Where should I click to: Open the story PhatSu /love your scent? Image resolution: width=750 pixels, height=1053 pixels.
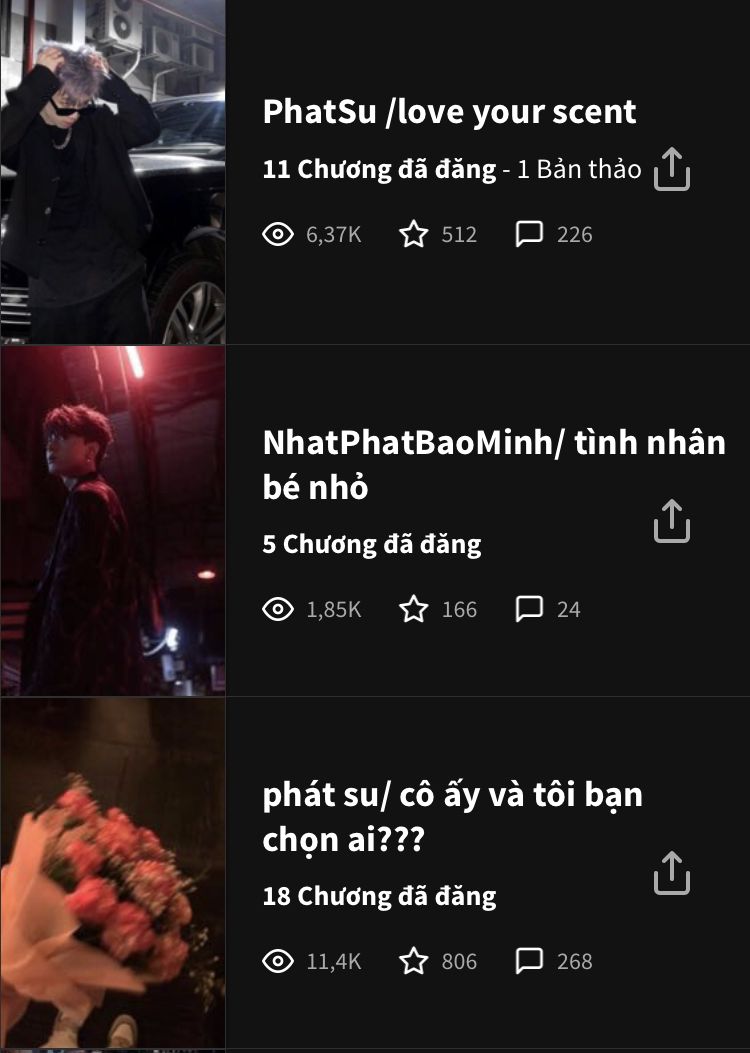pyautogui.click(x=449, y=112)
